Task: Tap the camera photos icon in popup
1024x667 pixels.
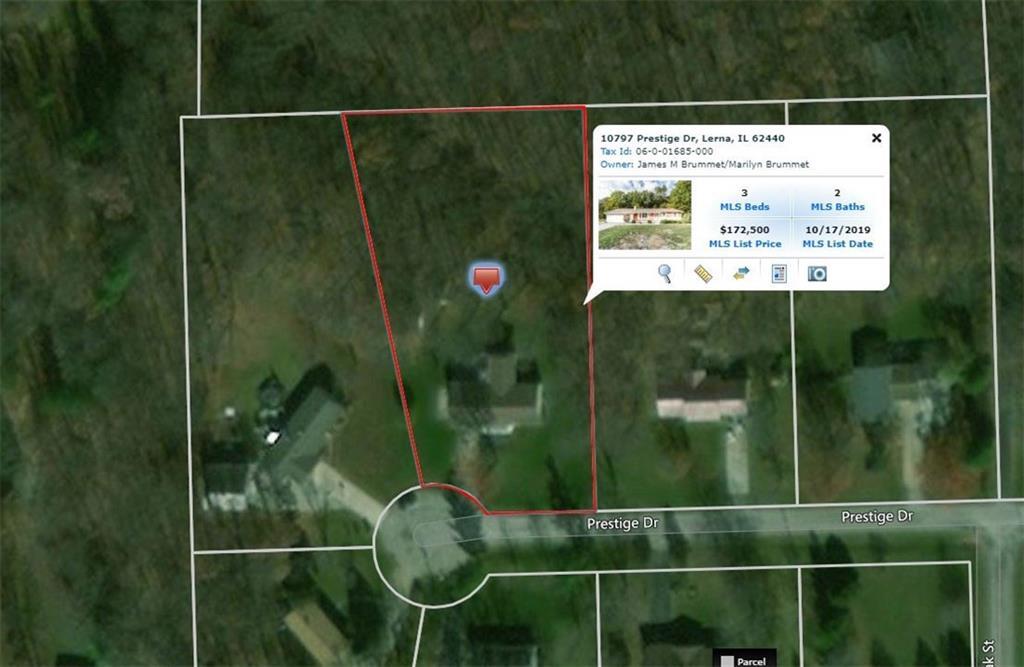Action: pos(817,273)
